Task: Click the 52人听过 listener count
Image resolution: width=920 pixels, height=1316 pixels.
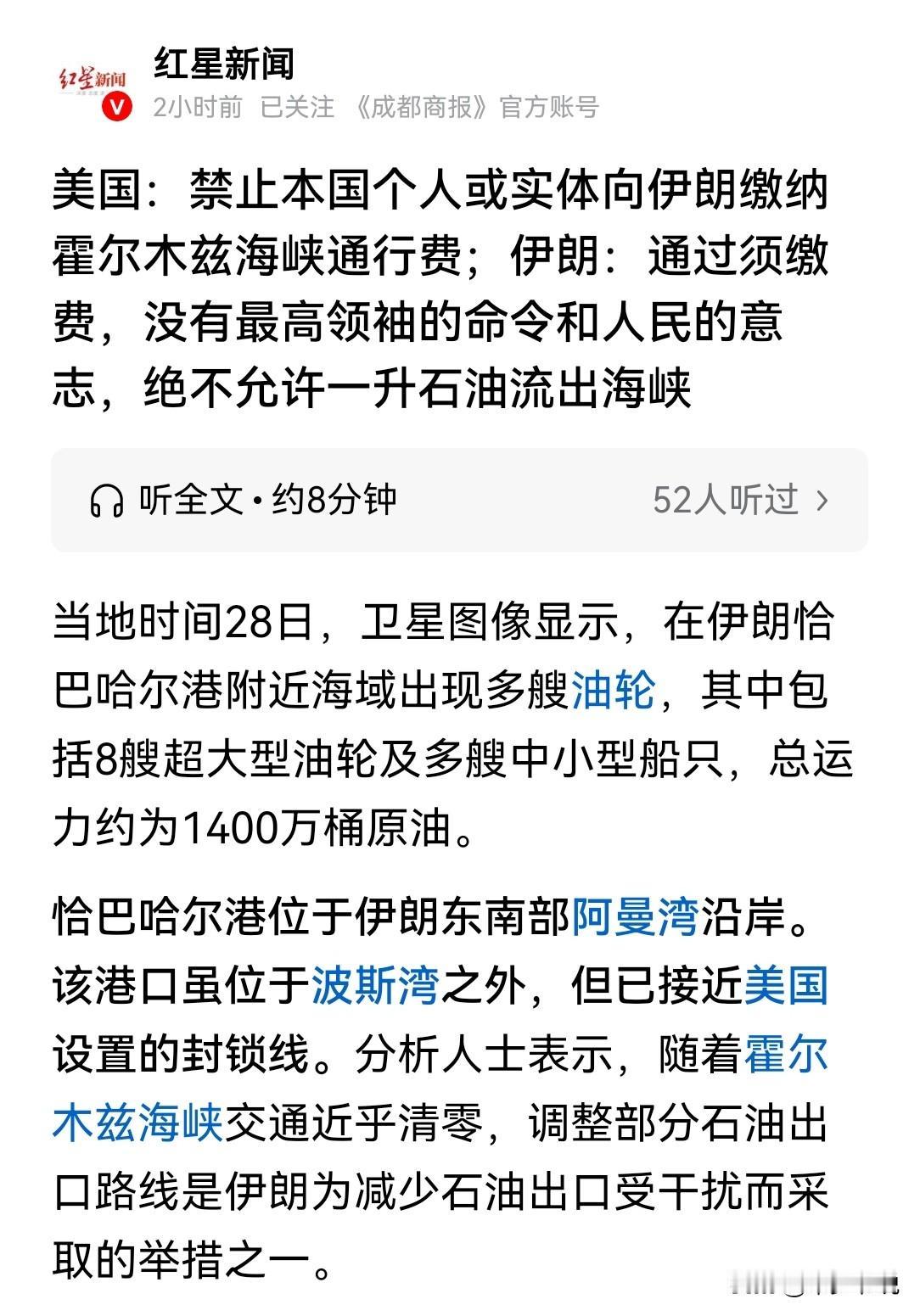Action: [726, 501]
